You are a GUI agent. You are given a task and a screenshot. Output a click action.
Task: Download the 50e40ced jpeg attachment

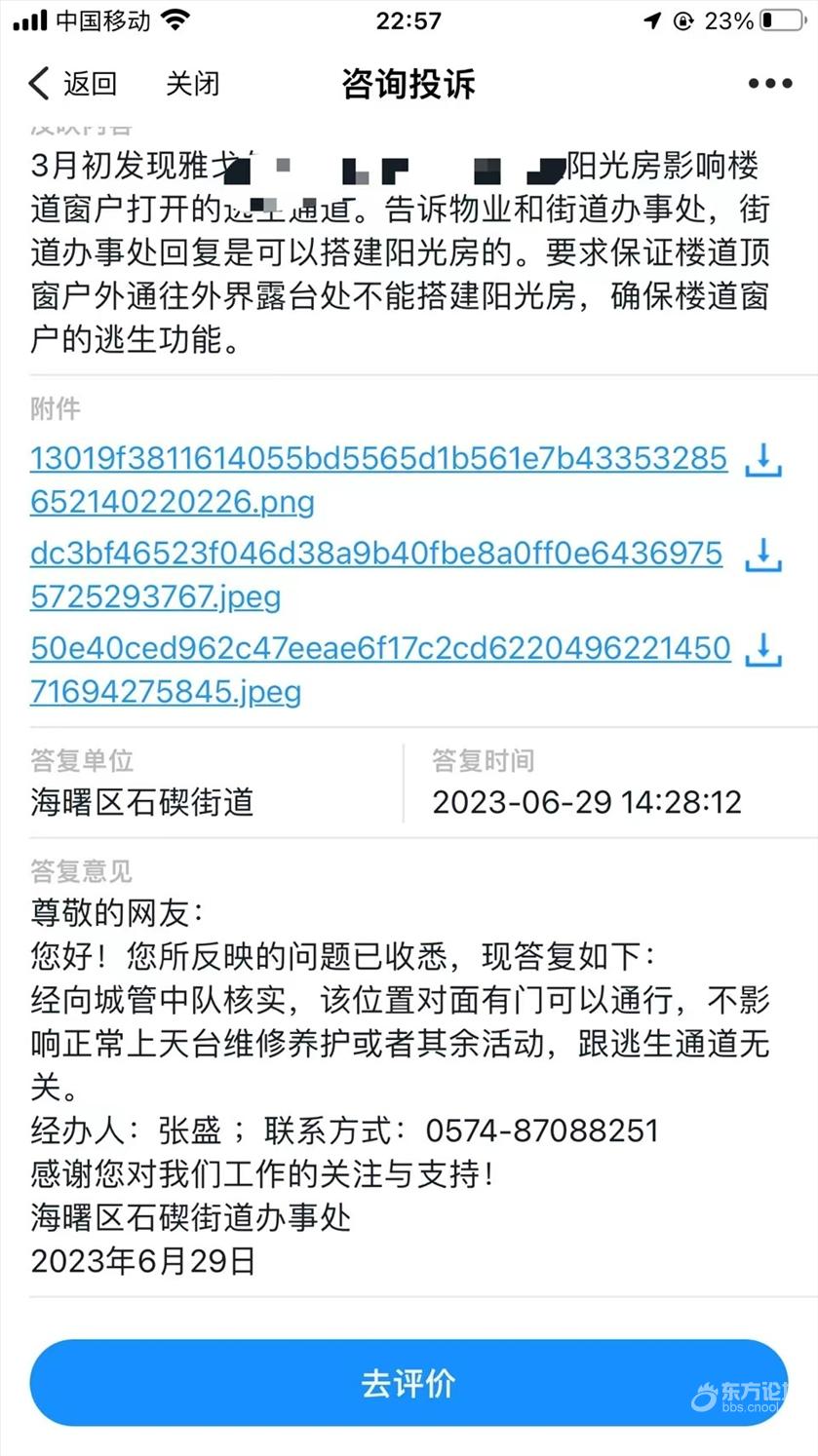pos(763,649)
